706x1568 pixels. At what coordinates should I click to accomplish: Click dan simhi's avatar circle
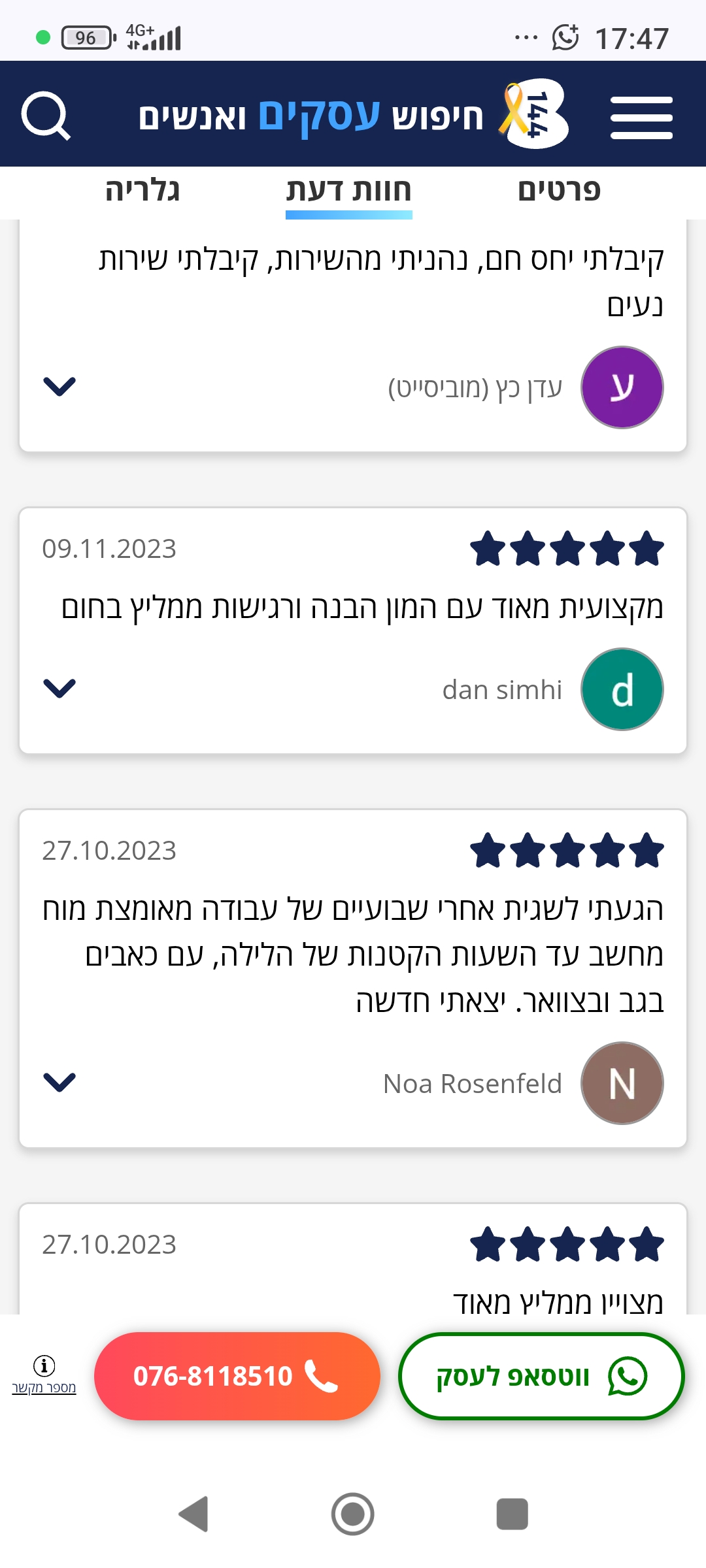[622, 689]
